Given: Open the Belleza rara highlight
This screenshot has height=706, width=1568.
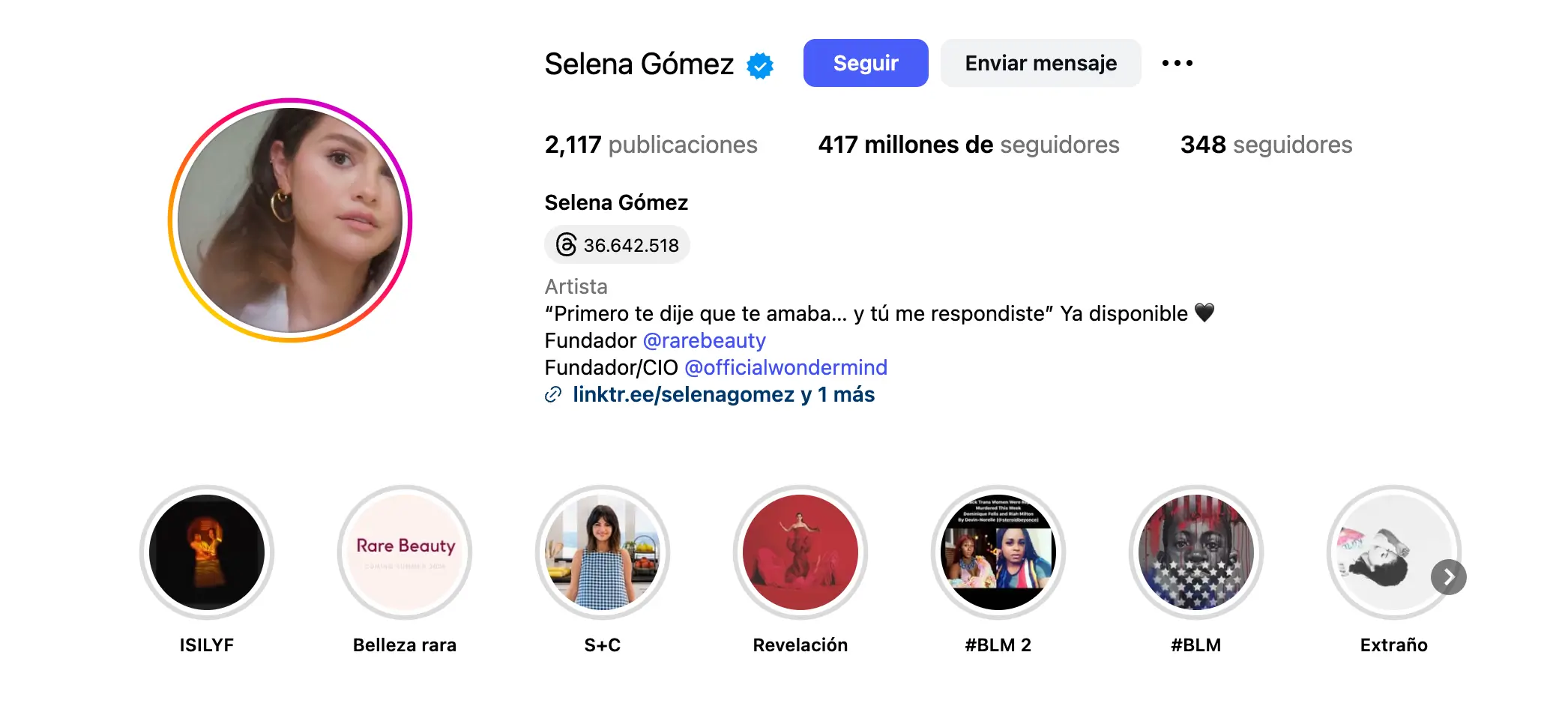Looking at the screenshot, I should (405, 552).
